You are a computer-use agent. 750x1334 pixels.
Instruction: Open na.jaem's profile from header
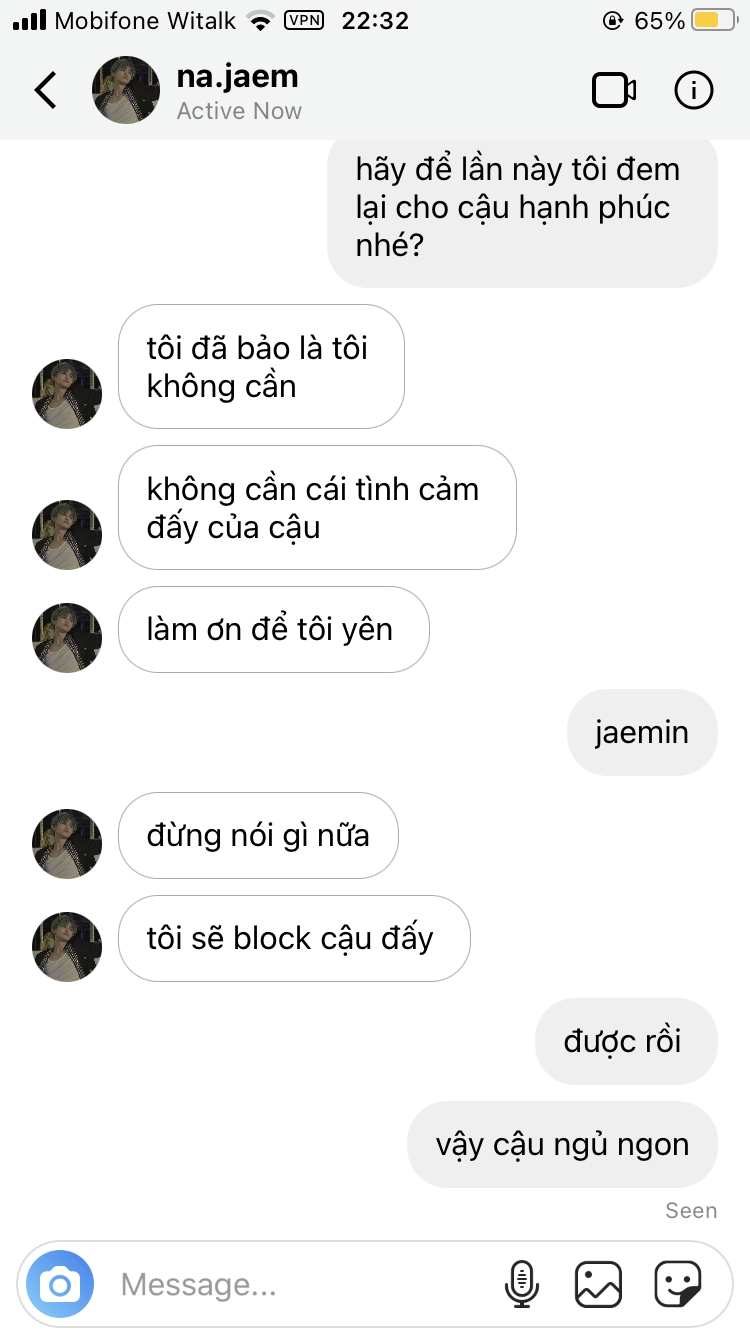coord(238,90)
